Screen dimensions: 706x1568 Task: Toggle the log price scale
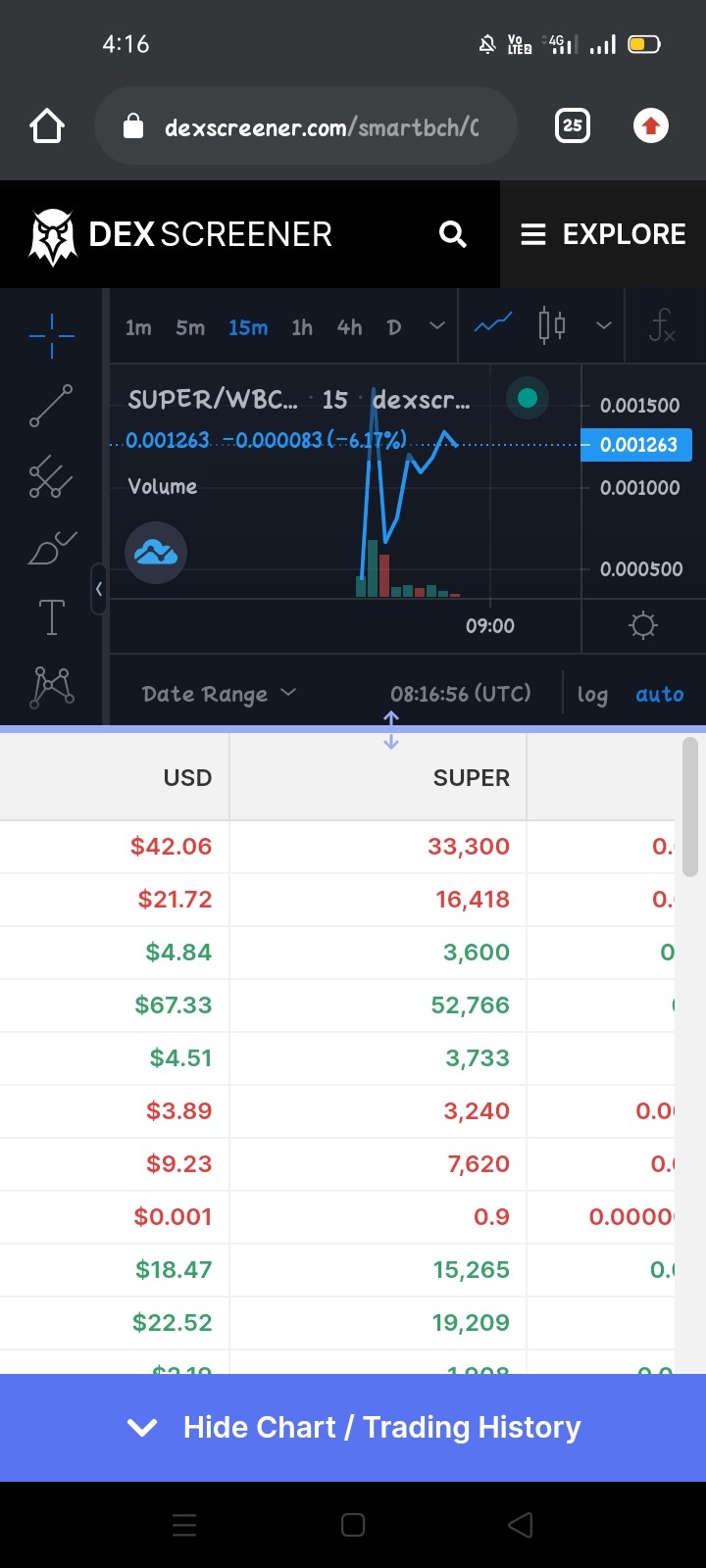click(592, 695)
